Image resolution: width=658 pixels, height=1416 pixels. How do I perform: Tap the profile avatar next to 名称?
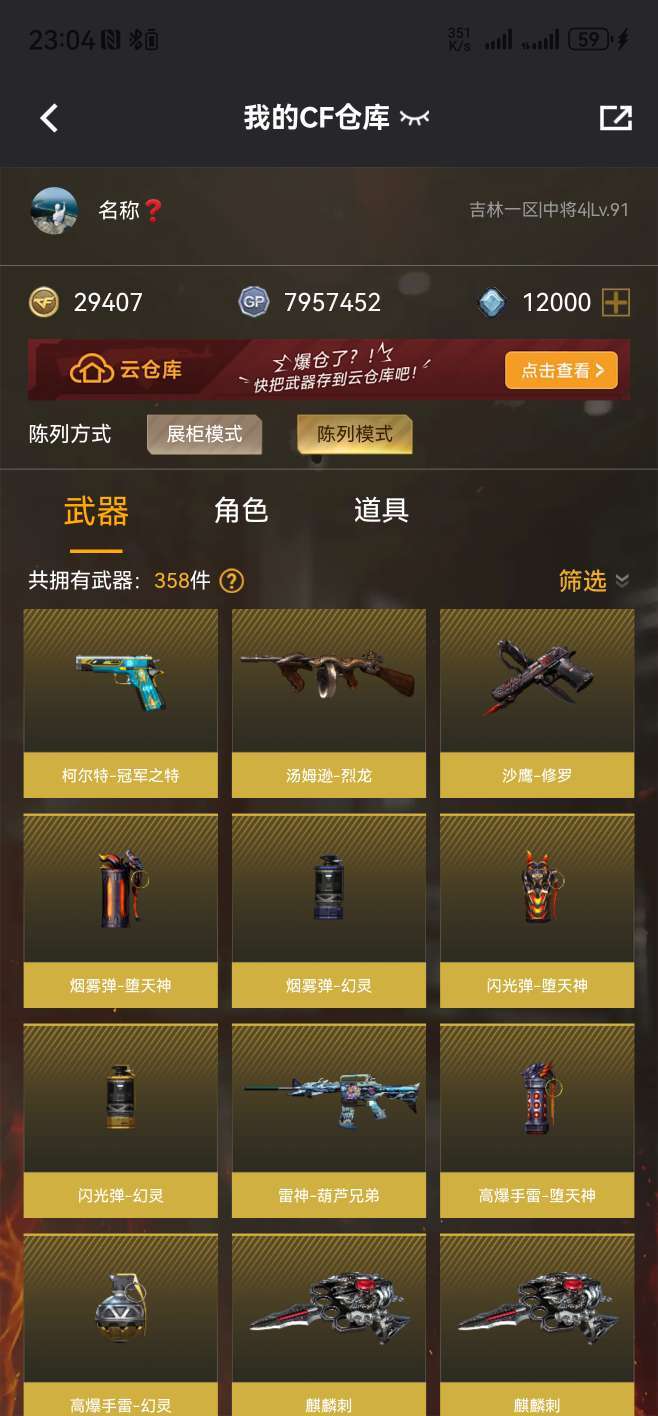tap(54, 211)
